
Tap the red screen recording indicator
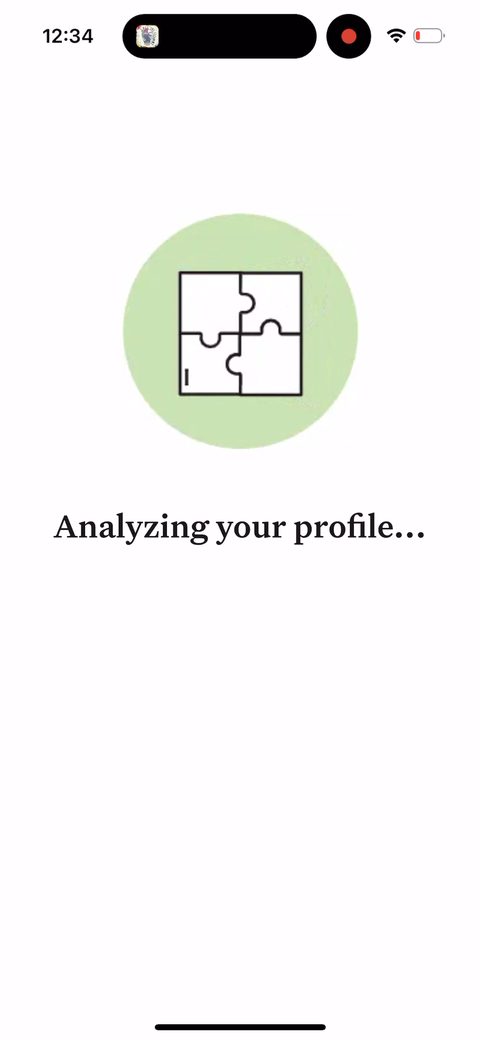pos(349,36)
